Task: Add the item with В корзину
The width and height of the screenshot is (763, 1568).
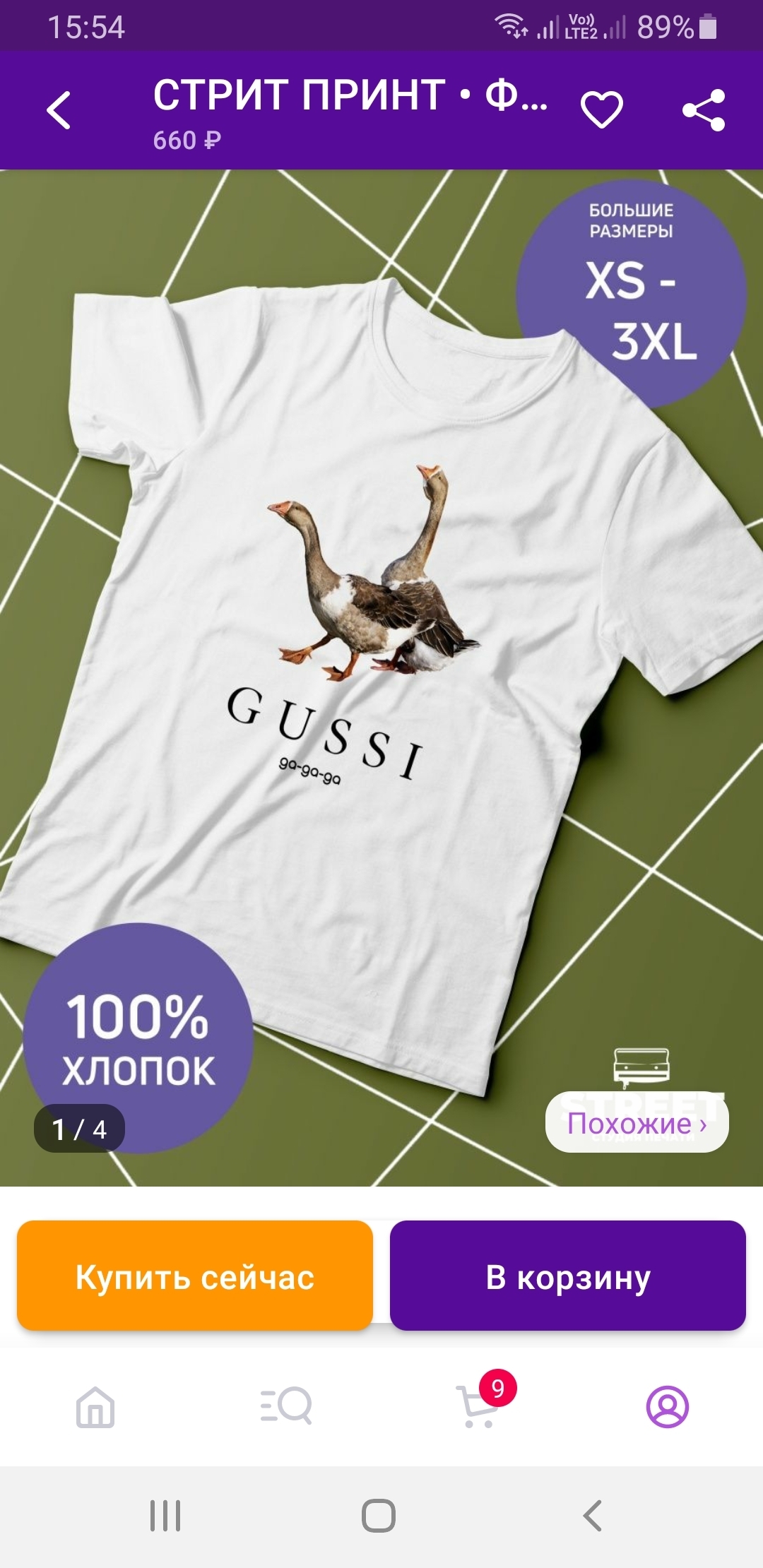Action: tap(567, 1276)
